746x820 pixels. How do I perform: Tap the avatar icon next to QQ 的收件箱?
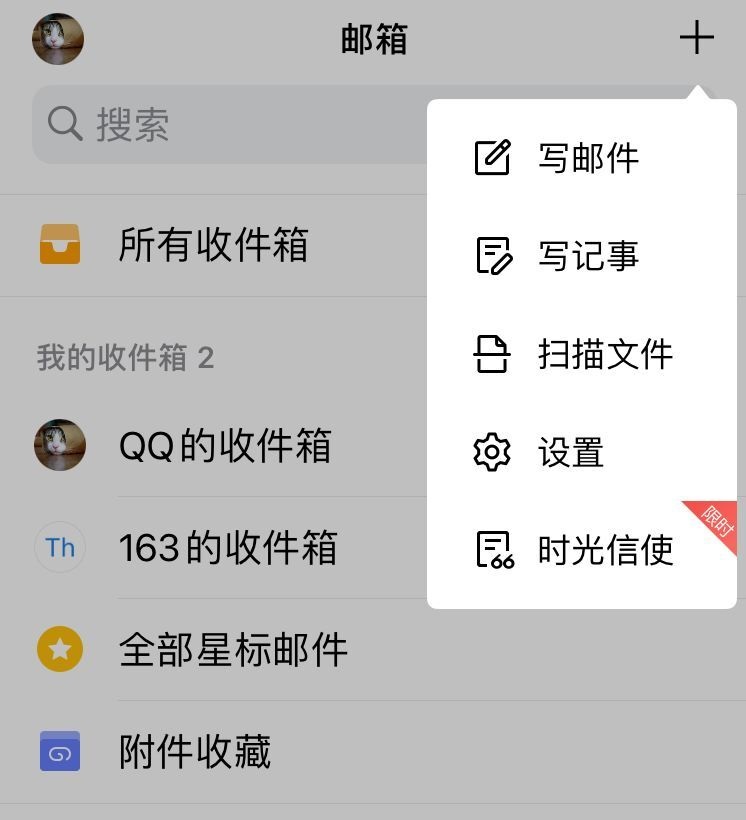pos(58,445)
